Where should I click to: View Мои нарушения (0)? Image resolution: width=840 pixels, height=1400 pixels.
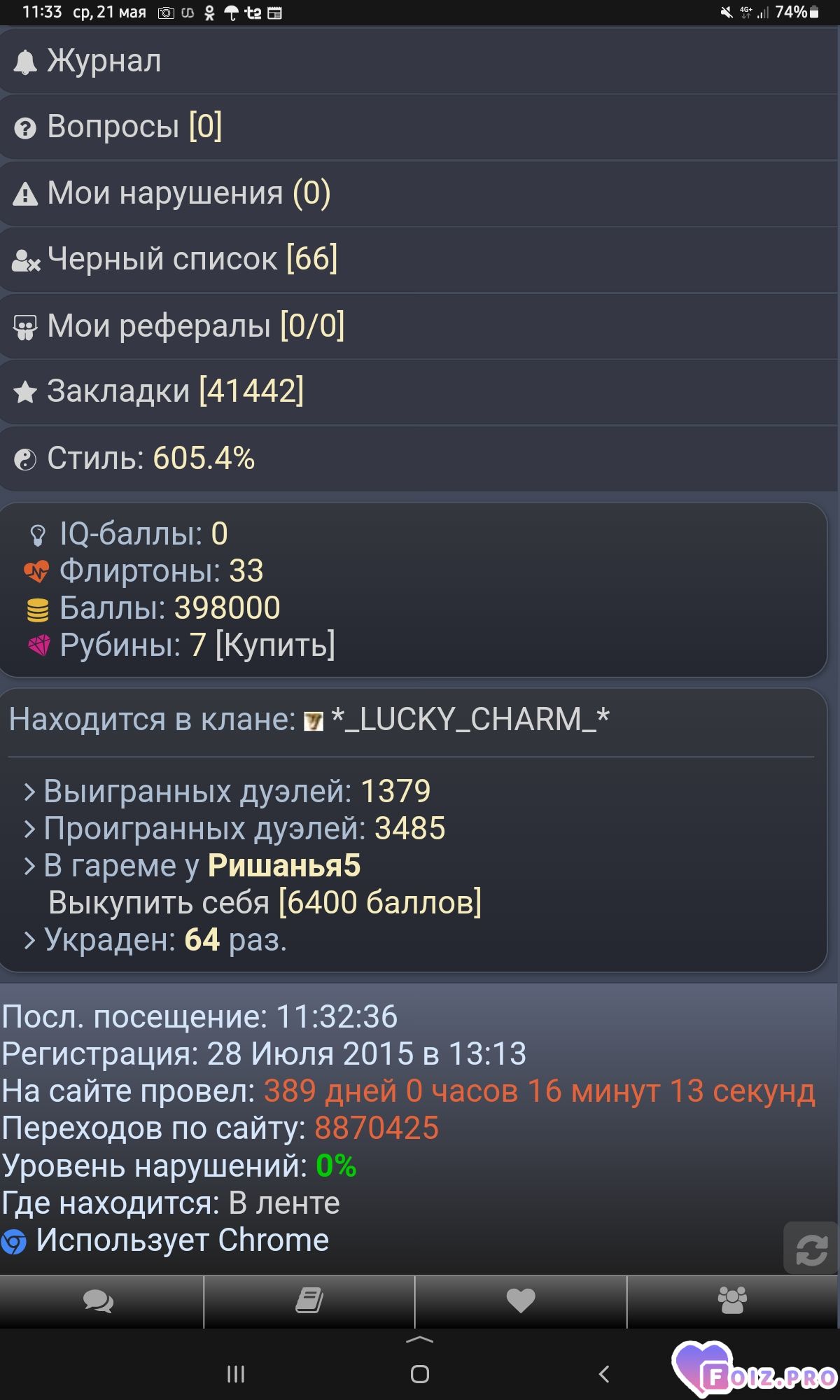420,193
